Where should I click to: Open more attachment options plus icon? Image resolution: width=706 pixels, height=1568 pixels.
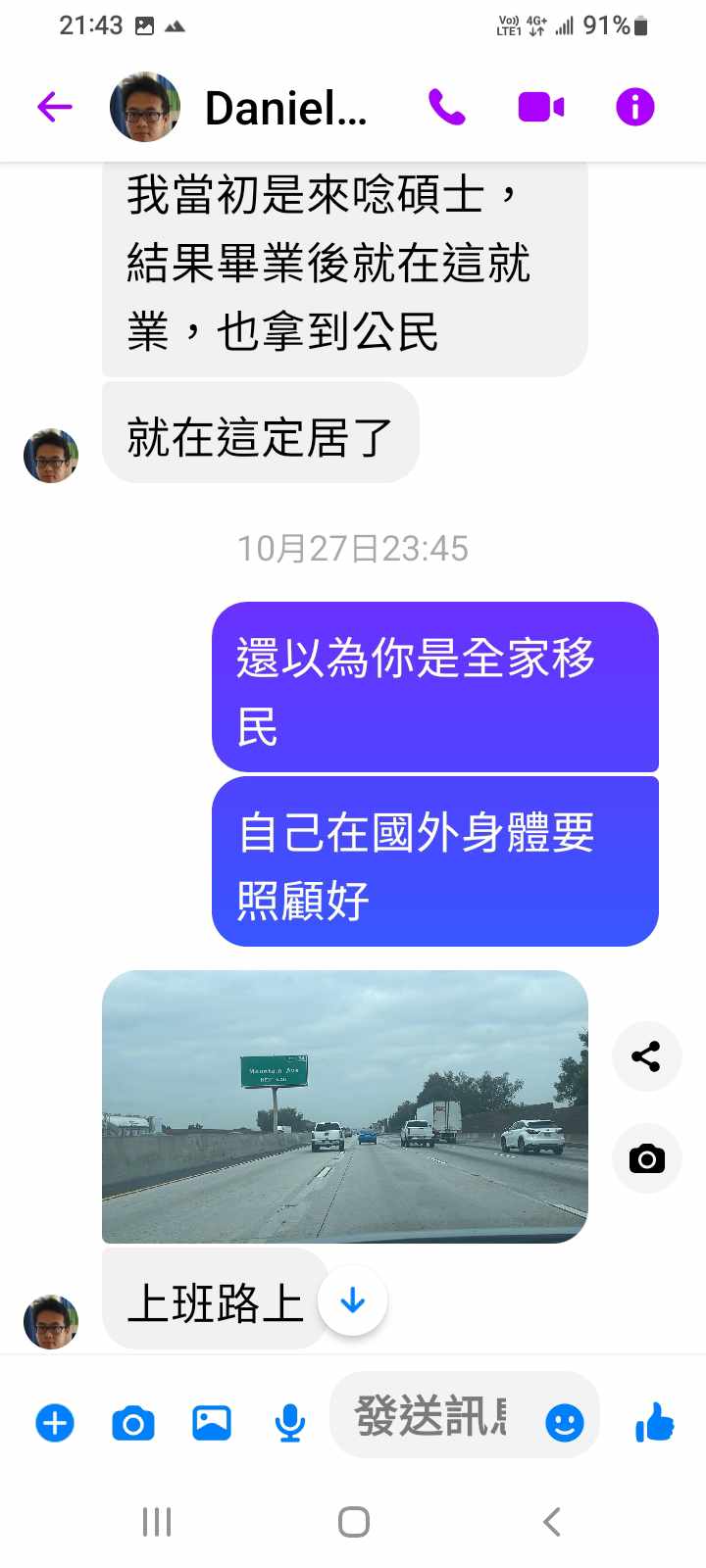click(55, 1423)
